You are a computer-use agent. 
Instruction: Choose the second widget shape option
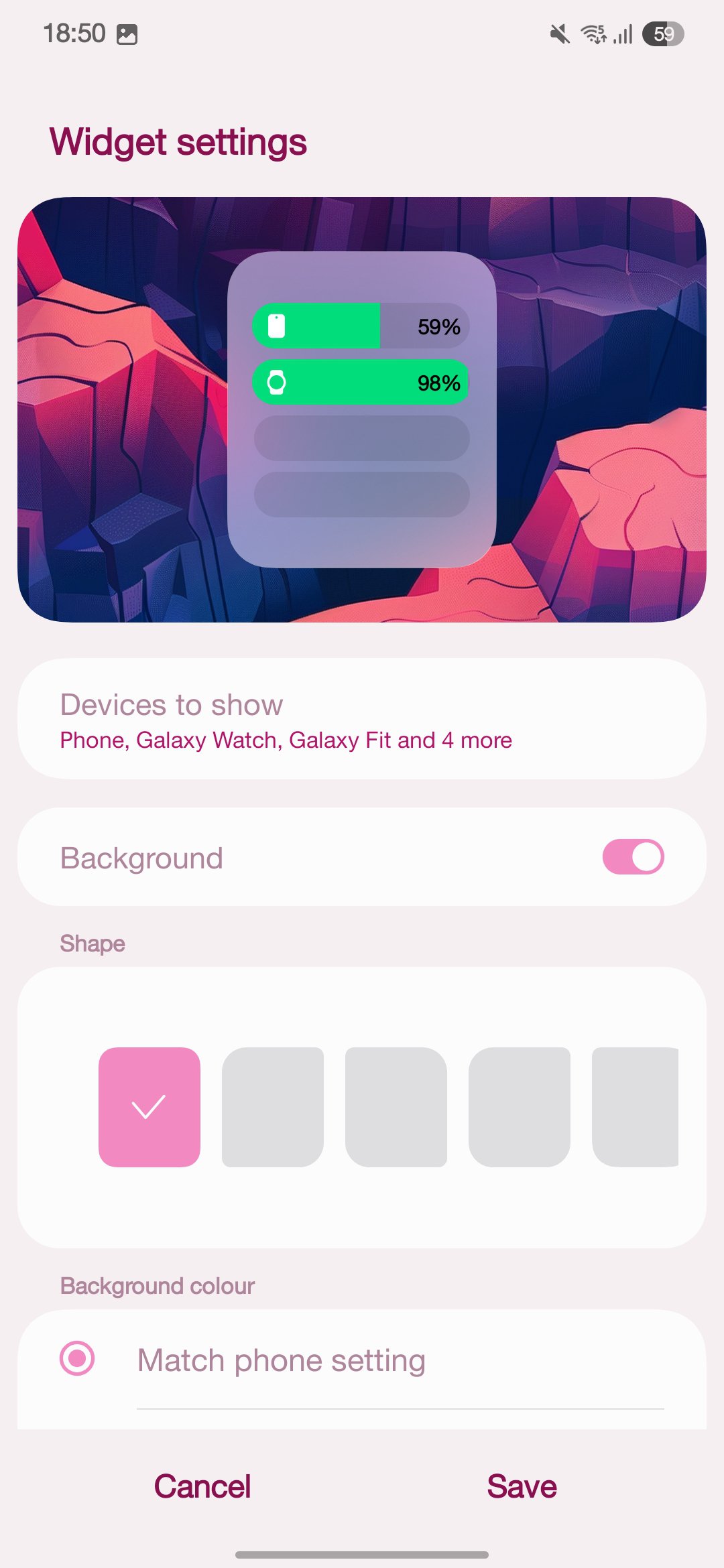[273, 1107]
